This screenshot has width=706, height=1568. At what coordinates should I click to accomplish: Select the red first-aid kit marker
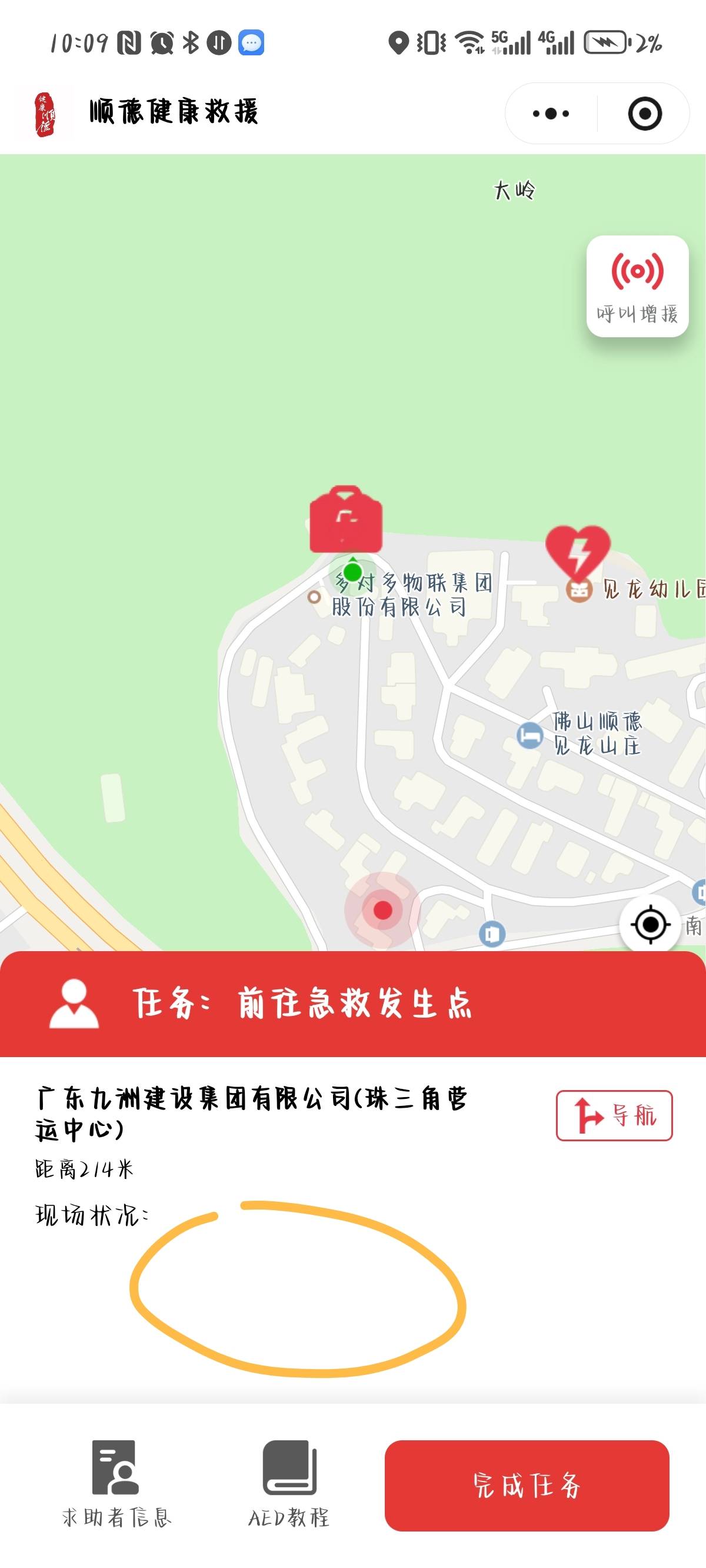click(346, 519)
